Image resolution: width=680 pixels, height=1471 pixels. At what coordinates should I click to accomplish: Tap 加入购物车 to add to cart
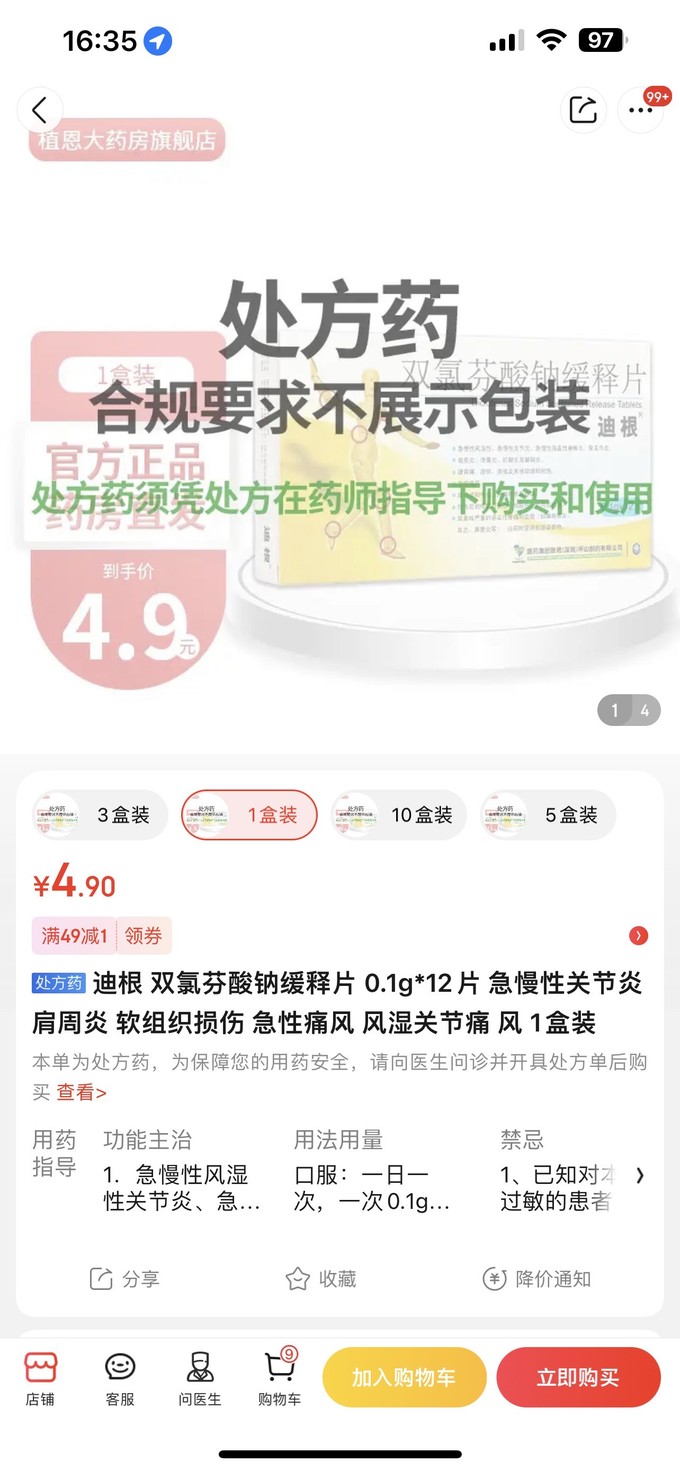[x=404, y=1378]
